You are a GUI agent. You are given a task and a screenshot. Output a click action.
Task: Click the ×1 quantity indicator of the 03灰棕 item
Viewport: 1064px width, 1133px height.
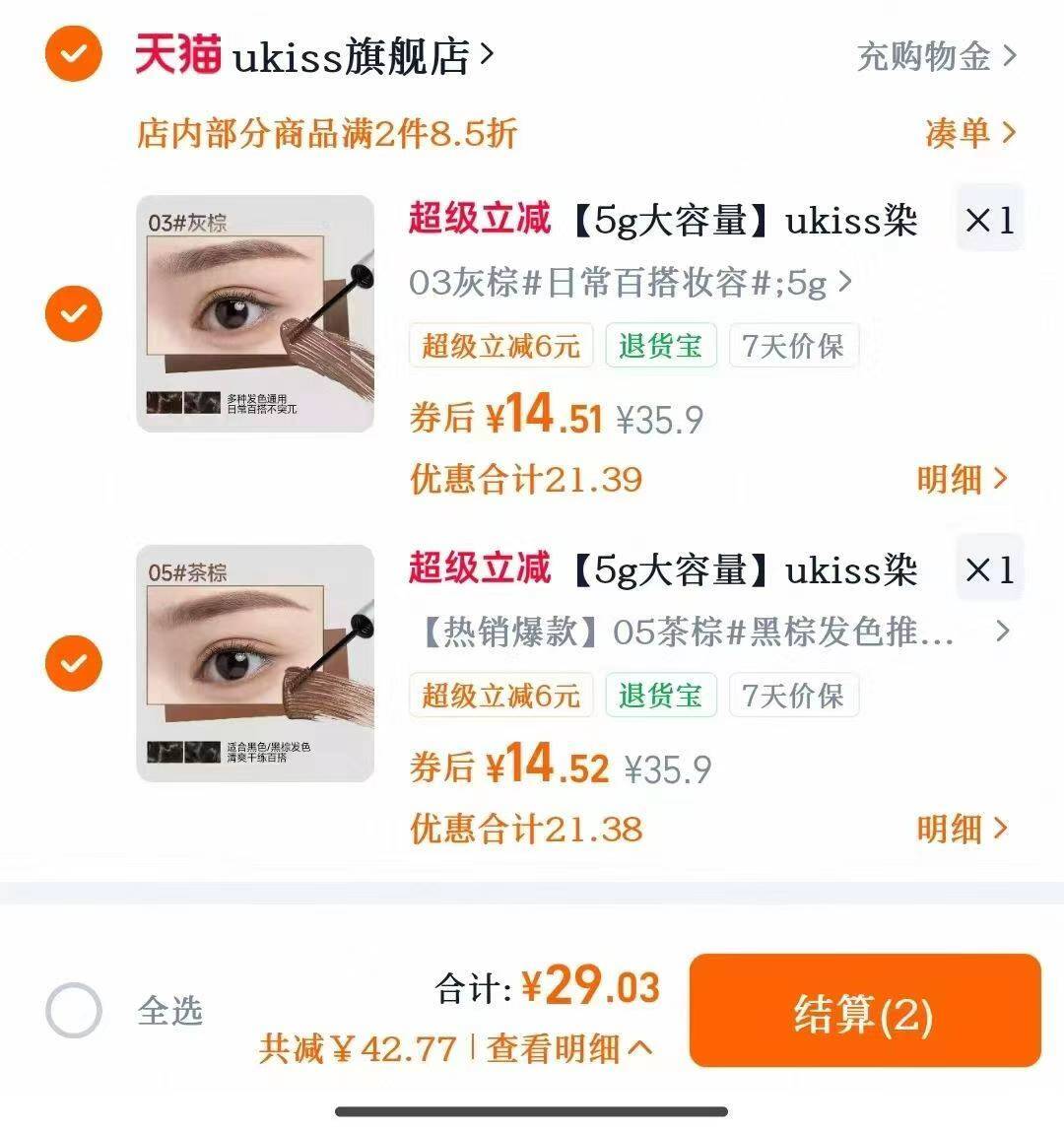989,221
